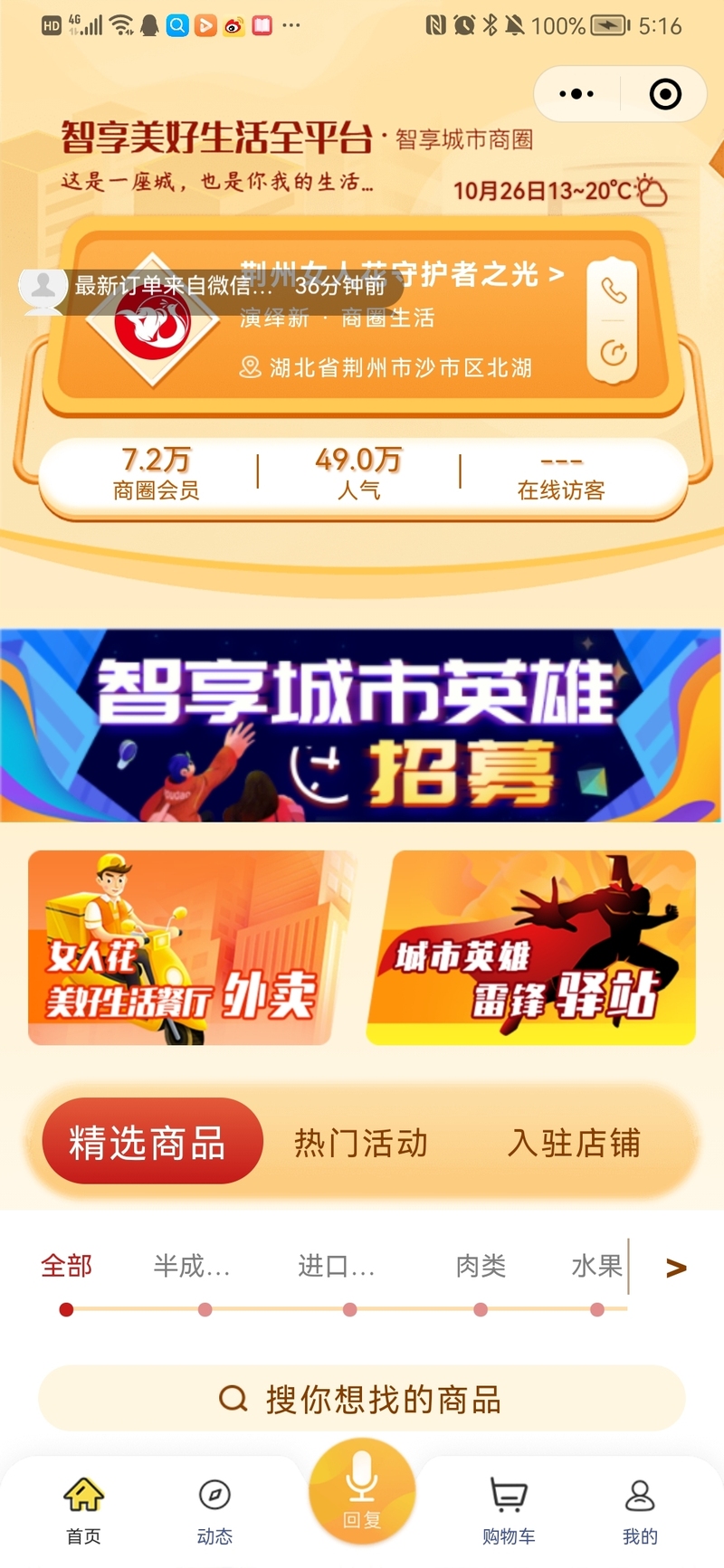The image size is (724, 1568).
Task: Choose the 肉类 category
Action: pos(481,1266)
